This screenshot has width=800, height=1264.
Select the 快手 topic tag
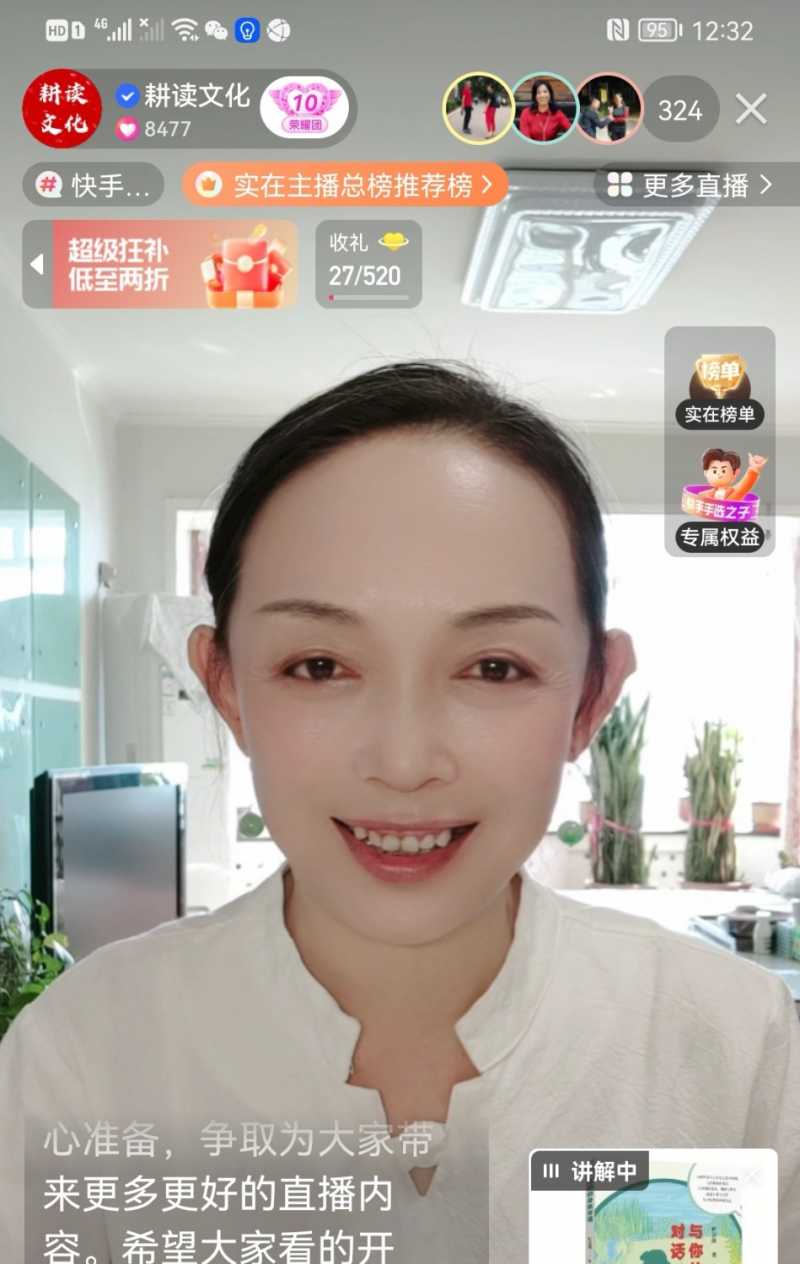[x=93, y=185]
